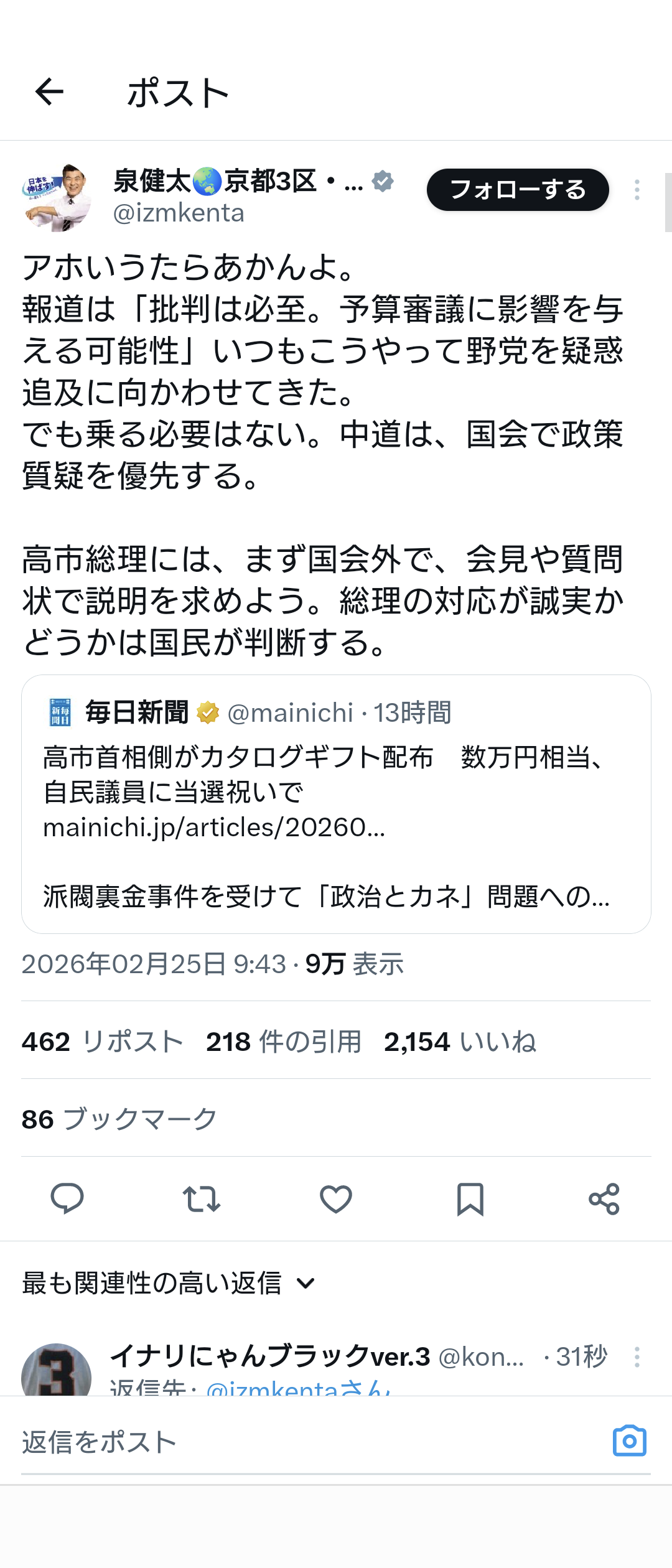
Task: View the 2,154 いいね list
Action: tap(460, 1042)
